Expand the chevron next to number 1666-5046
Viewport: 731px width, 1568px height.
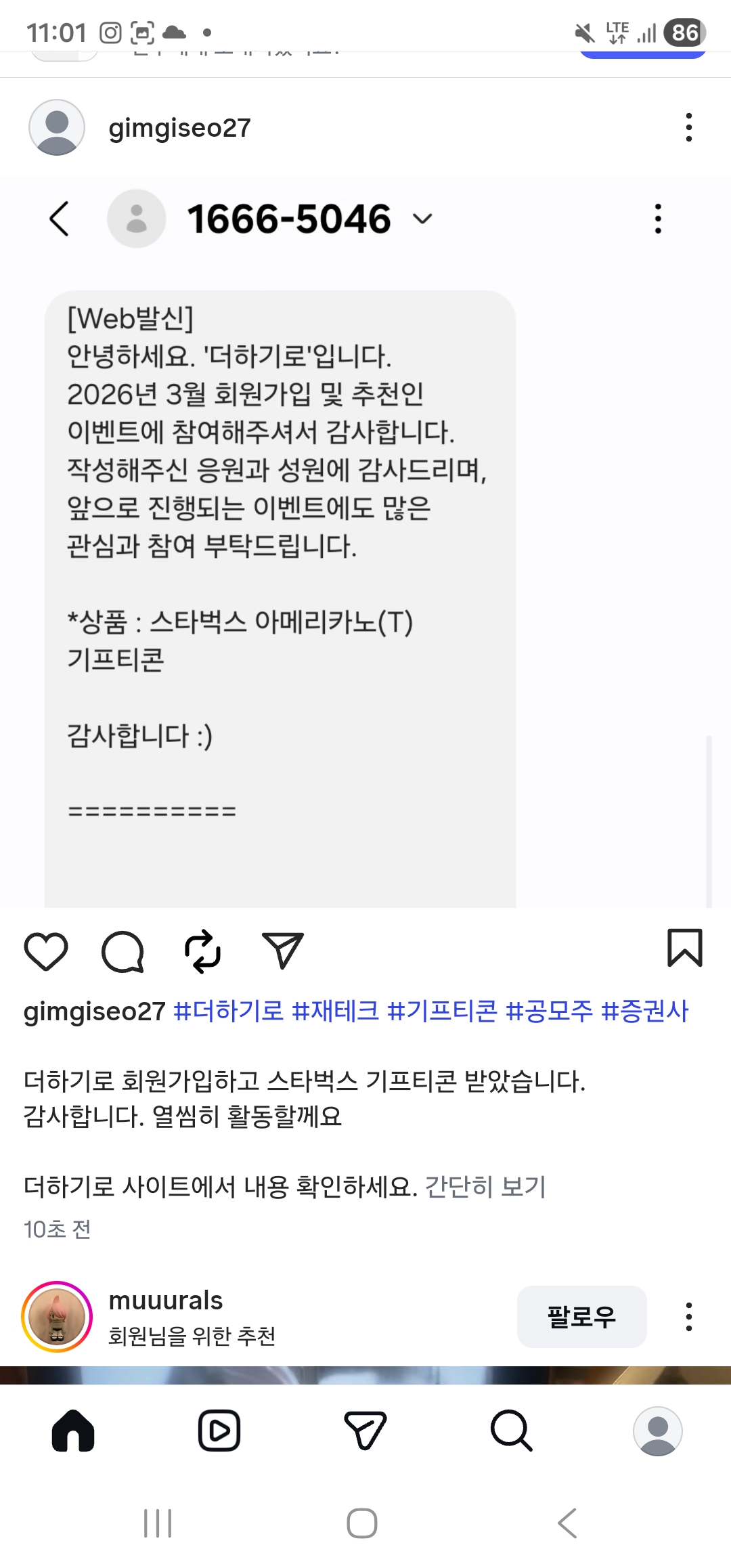click(423, 218)
